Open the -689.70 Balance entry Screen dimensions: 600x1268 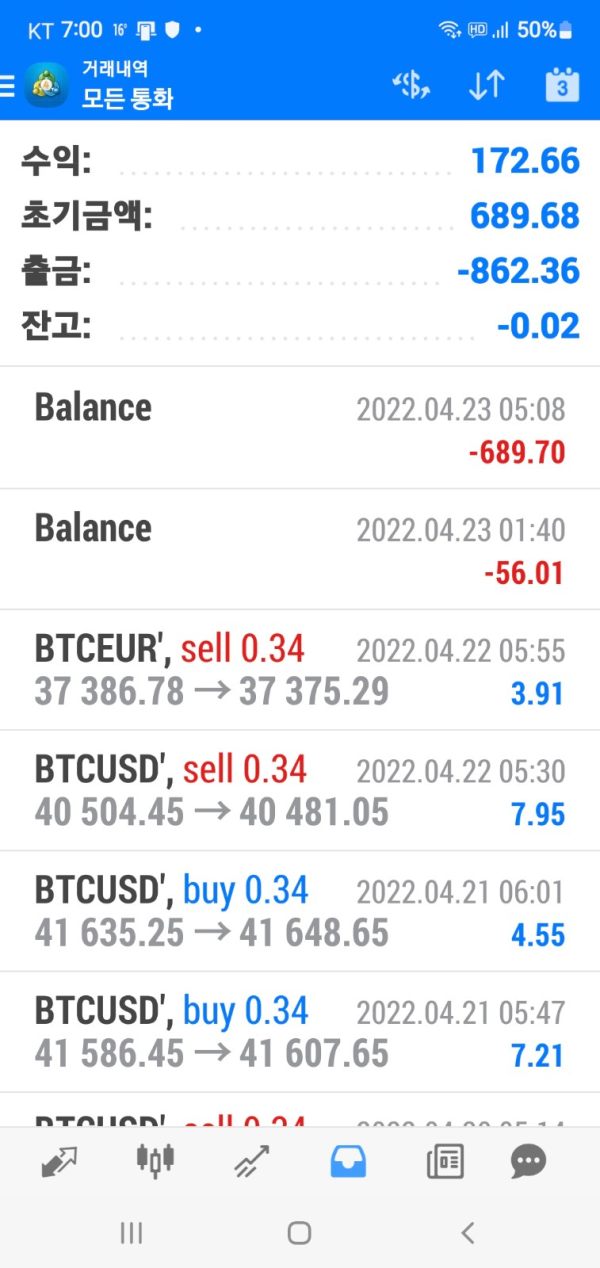(300, 429)
